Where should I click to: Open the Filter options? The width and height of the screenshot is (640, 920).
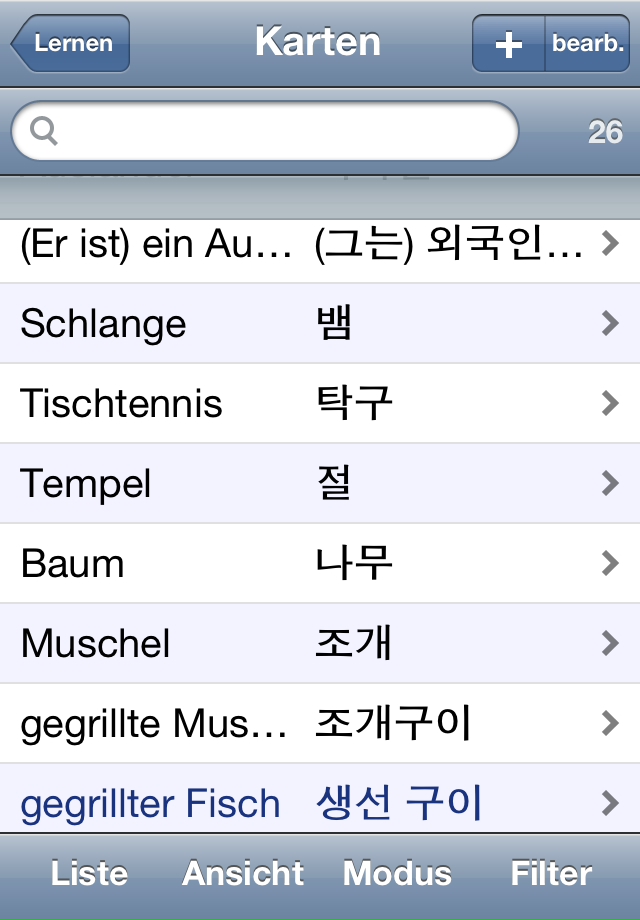click(551, 874)
